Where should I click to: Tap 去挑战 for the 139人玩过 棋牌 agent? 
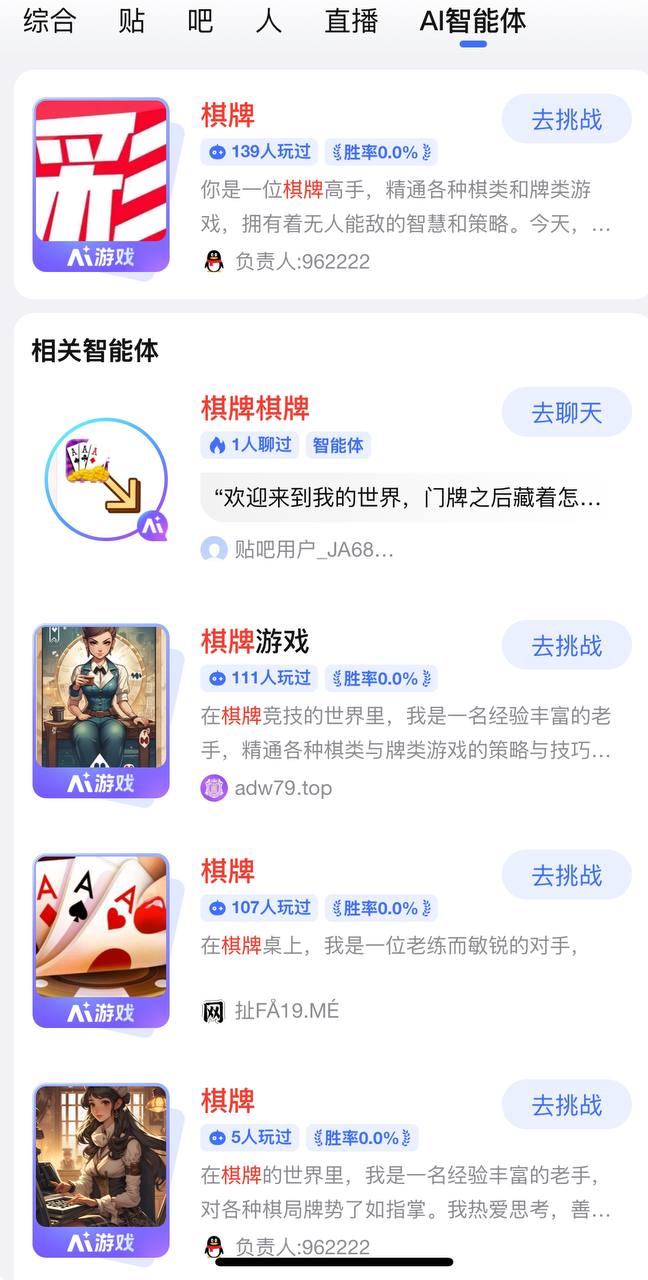tap(566, 119)
